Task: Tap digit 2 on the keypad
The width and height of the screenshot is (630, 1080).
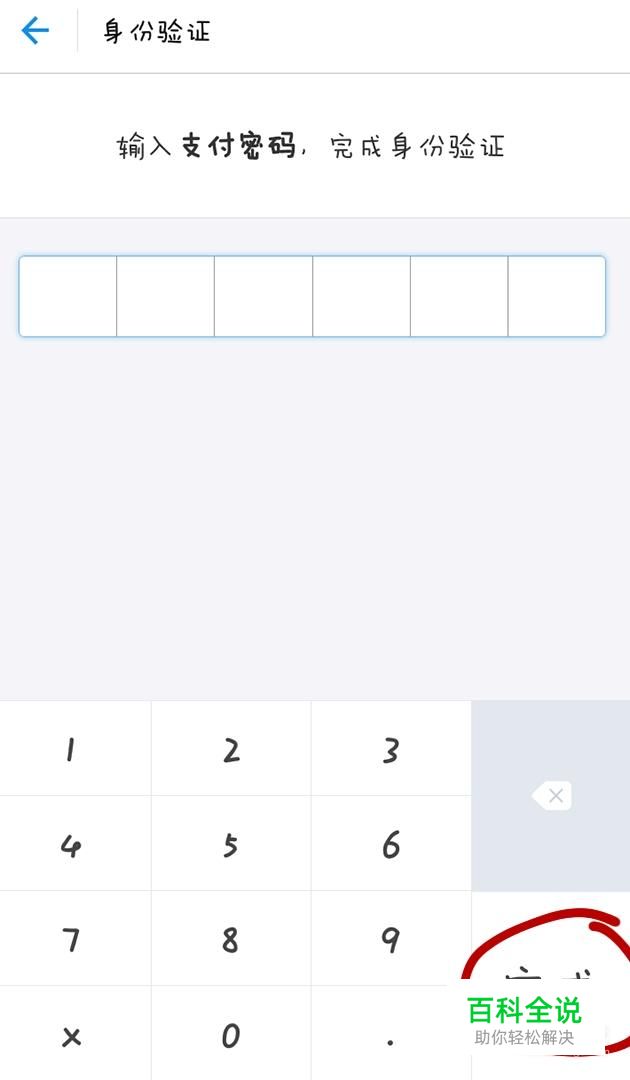Action: click(231, 749)
